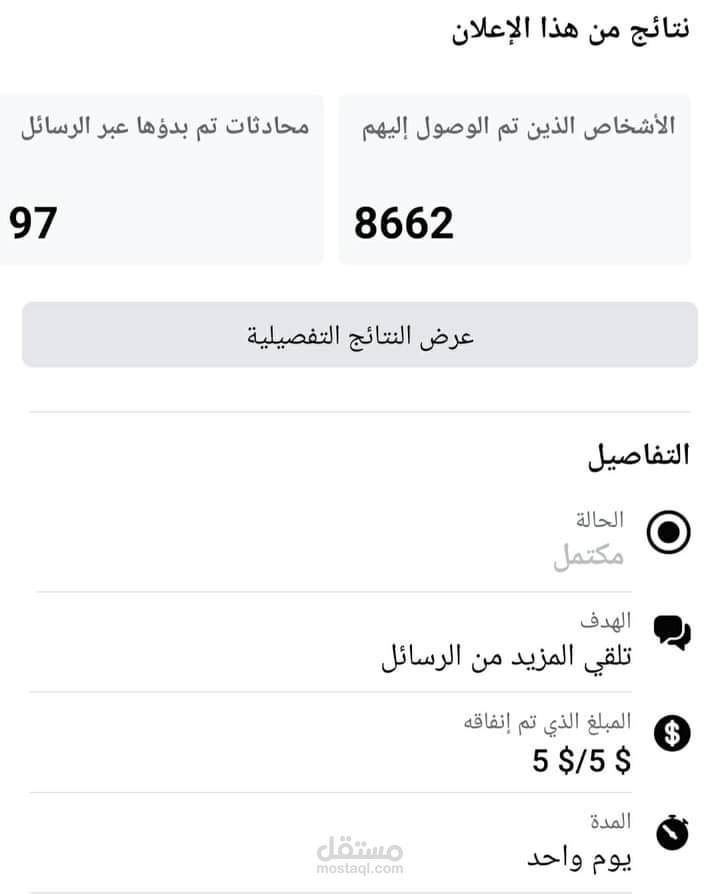720x894 pixels.
Task: Tap the عرض النتائج التفصيلية button
Action: pyautogui.click(x=360, y=335)
